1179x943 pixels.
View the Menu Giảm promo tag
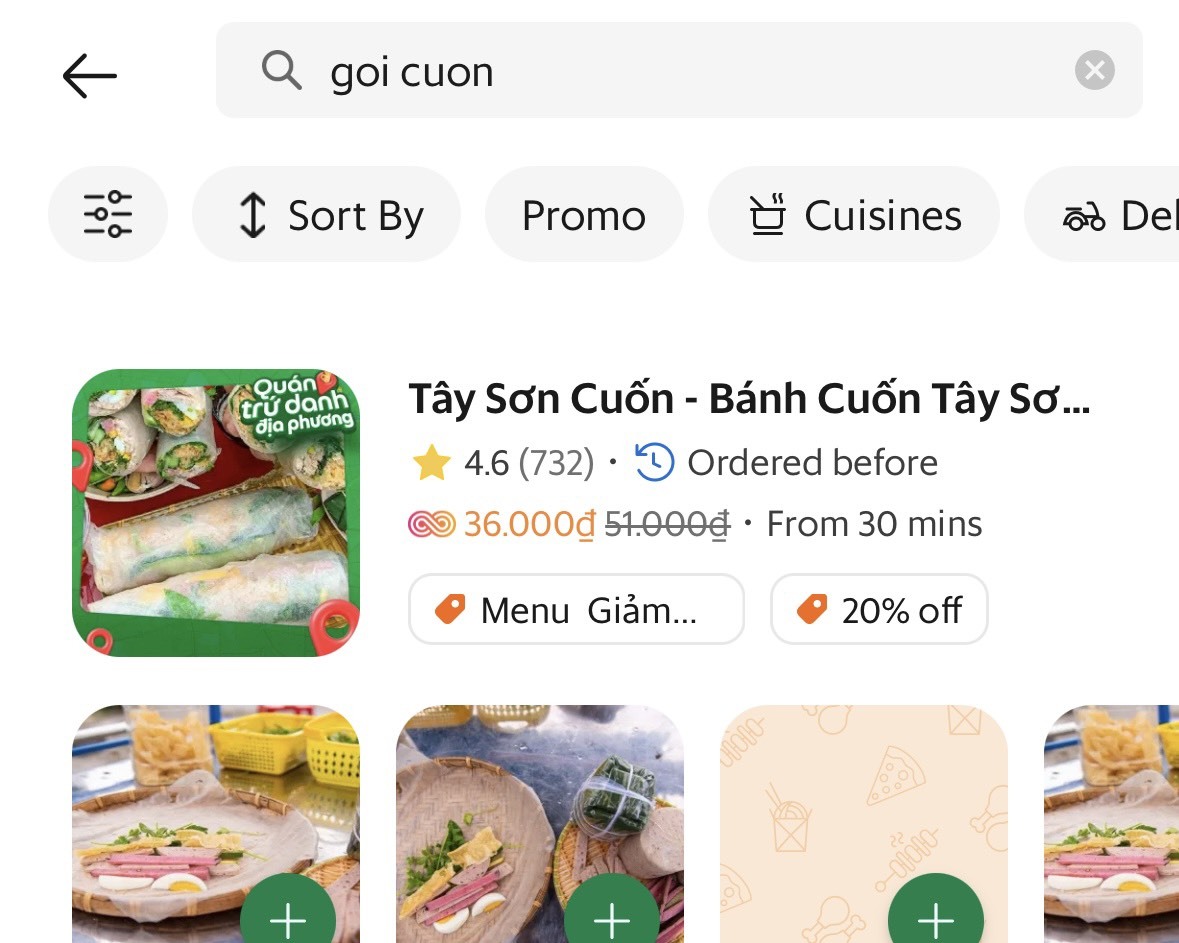pyautogui.click(x=576, y=609)
